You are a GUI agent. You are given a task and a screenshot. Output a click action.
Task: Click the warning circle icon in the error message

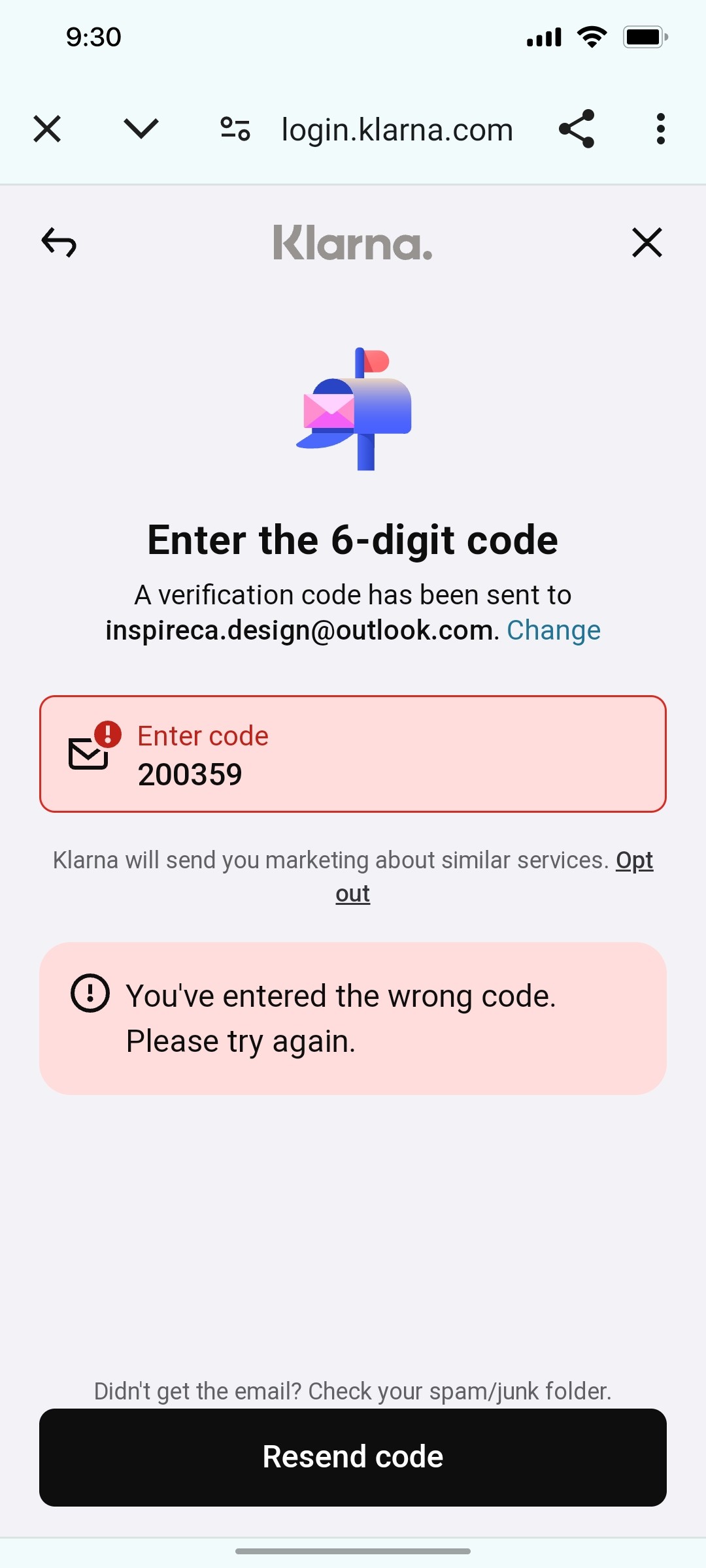(87, 994)
